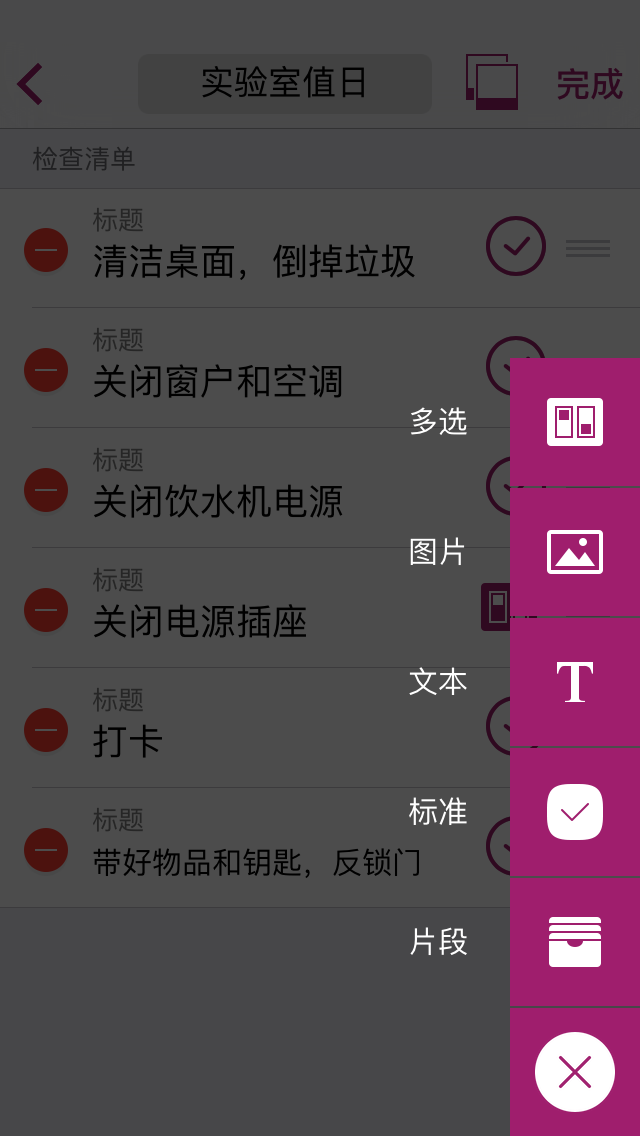
Task: Change item type of 清洁桌面，倒掉垃圾
Action: click(516, 246)
